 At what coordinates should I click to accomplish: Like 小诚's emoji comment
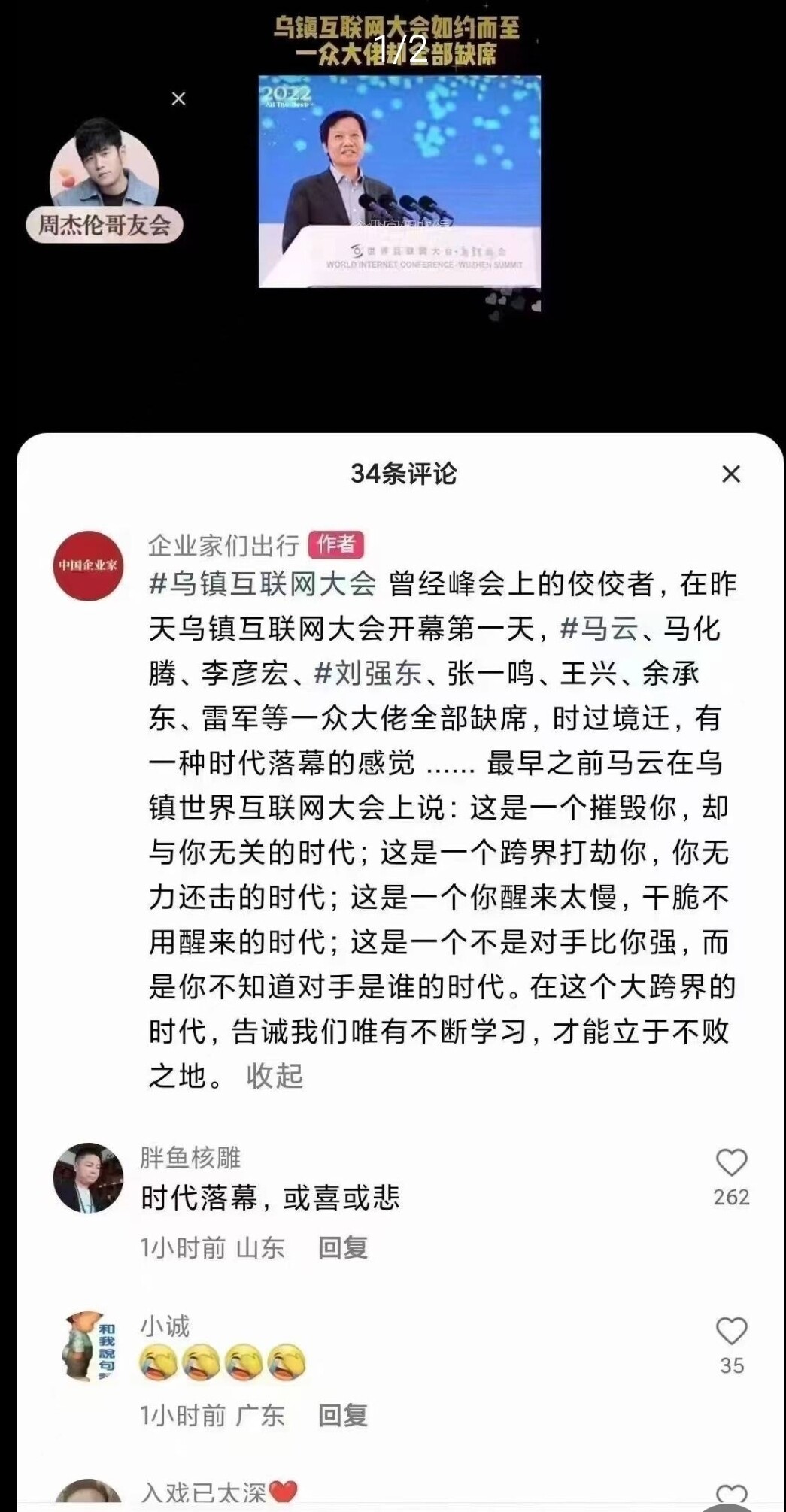pos(730,1332)
